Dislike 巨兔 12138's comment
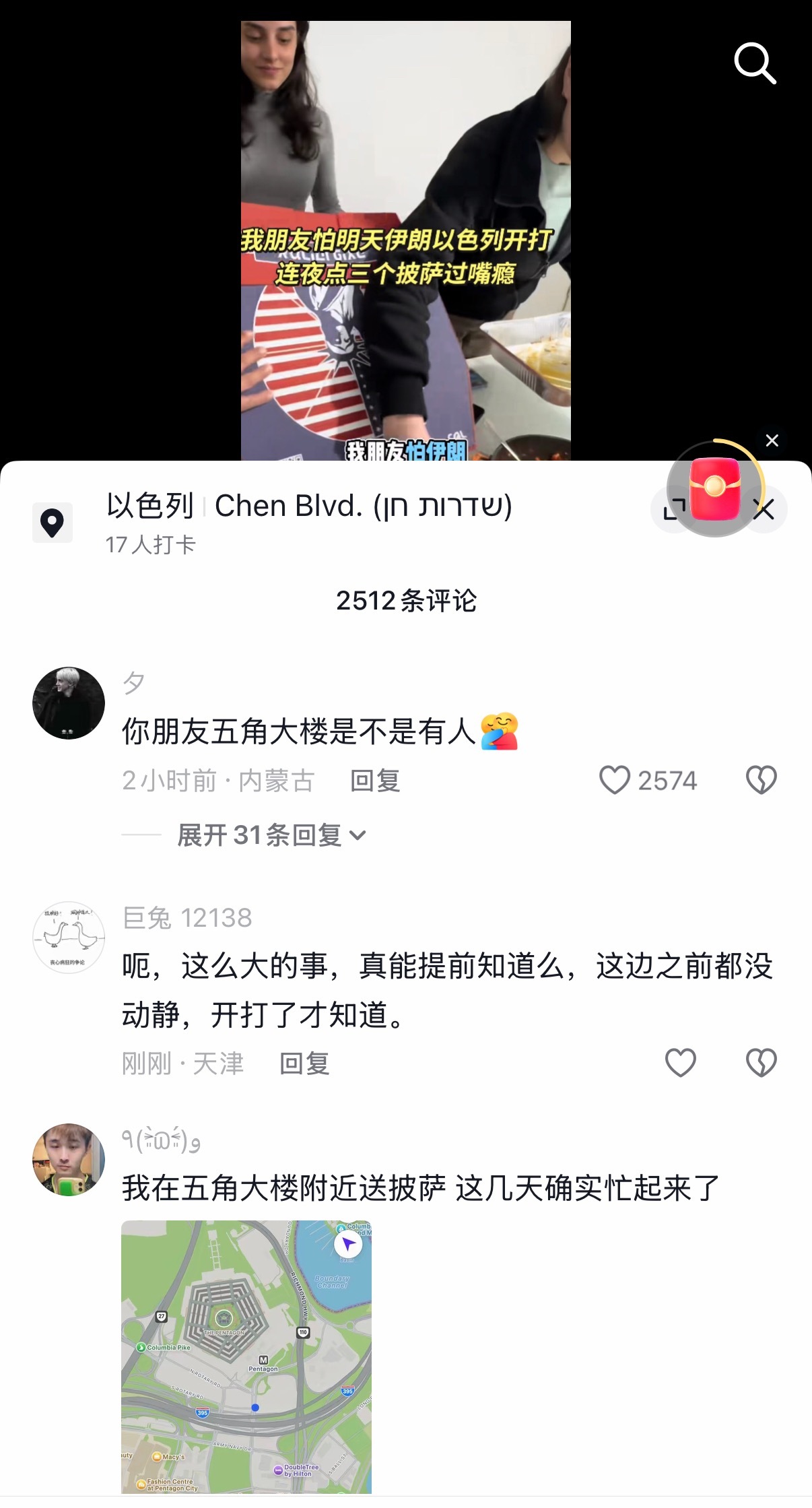The height and width of the screenshot is (1508, 812). pyautogui.click(x=761, y=1063)
